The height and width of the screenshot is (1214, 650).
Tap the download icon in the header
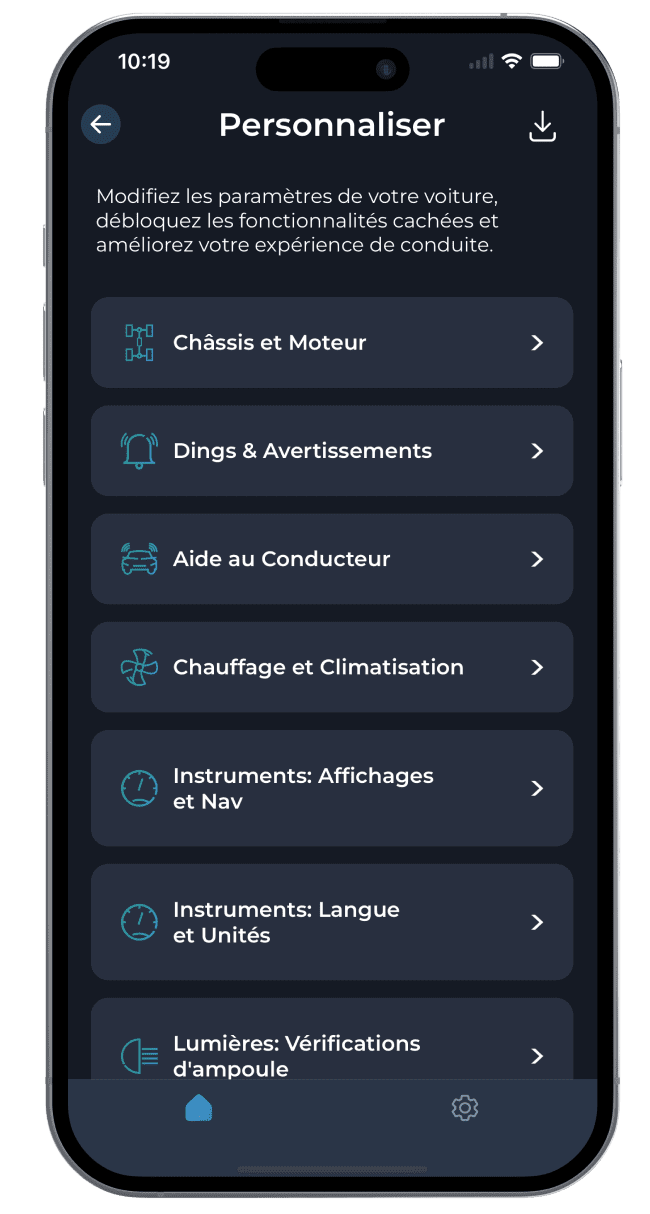point(542,126)
